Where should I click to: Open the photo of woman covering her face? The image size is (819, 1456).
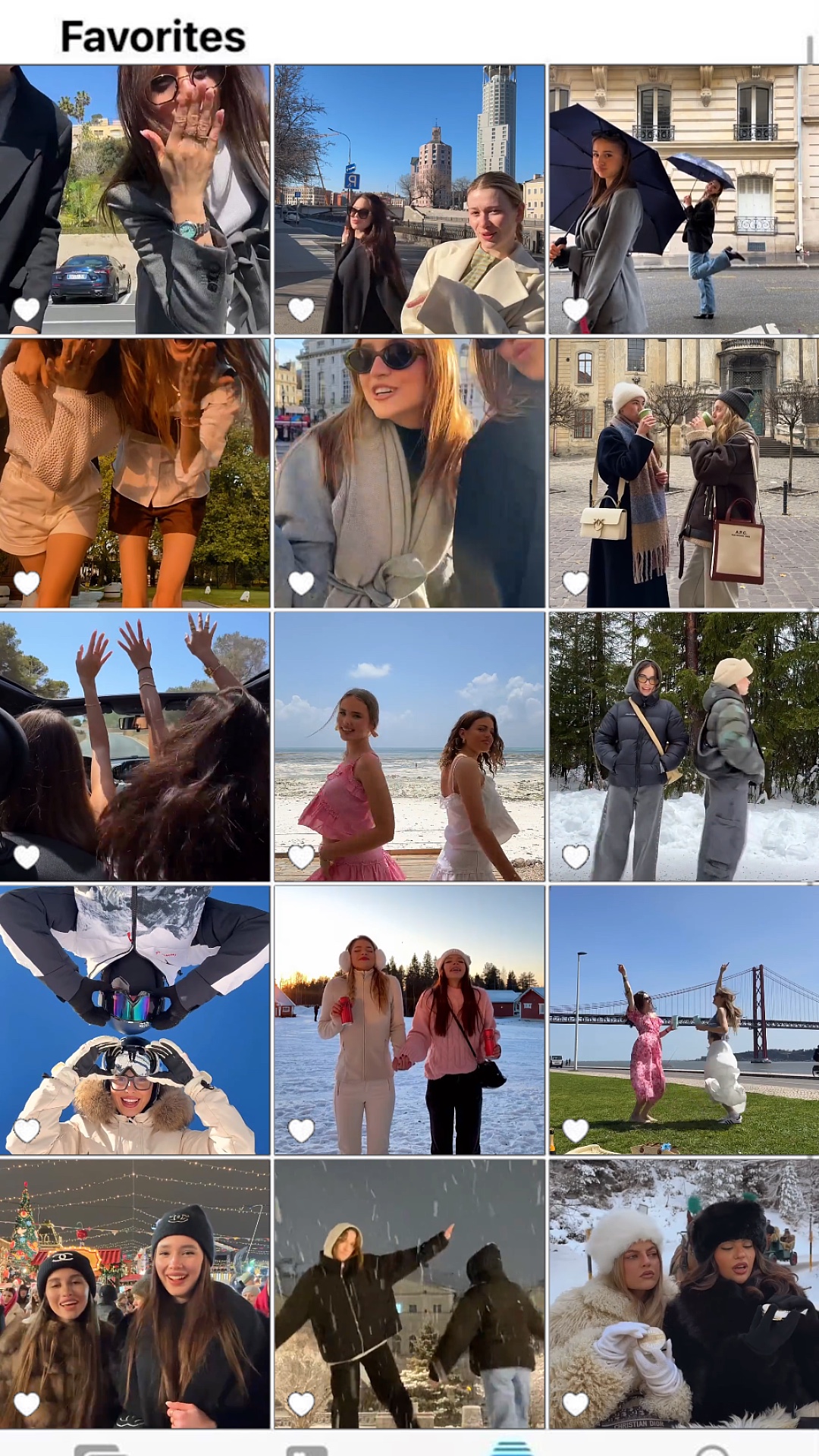pos(135,199)
